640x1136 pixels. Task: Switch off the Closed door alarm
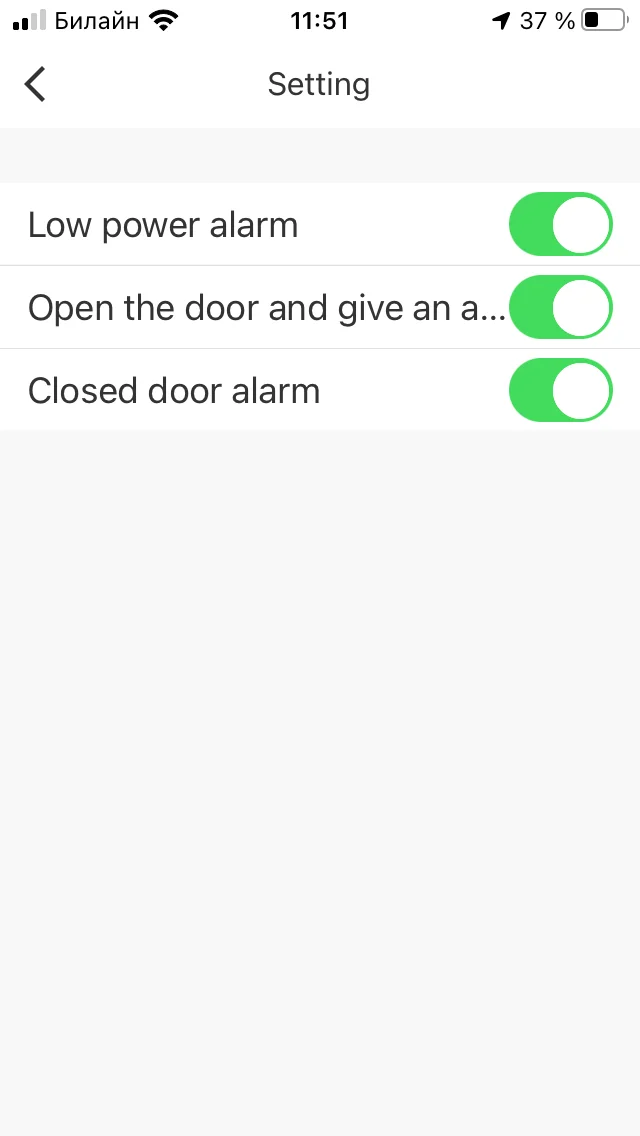(x=560, y=391)
